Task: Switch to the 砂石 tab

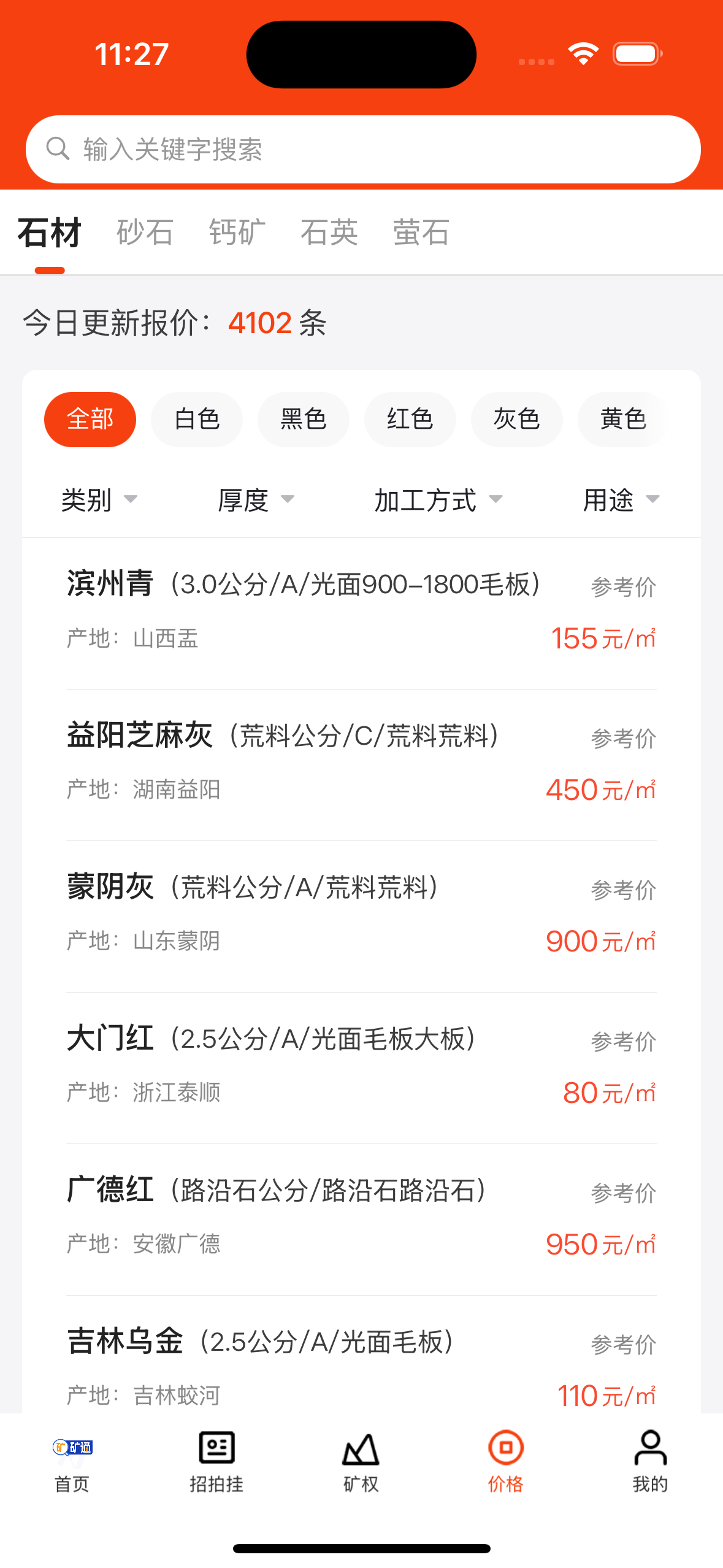Action: pyautogui.click(x=145, y=233)
